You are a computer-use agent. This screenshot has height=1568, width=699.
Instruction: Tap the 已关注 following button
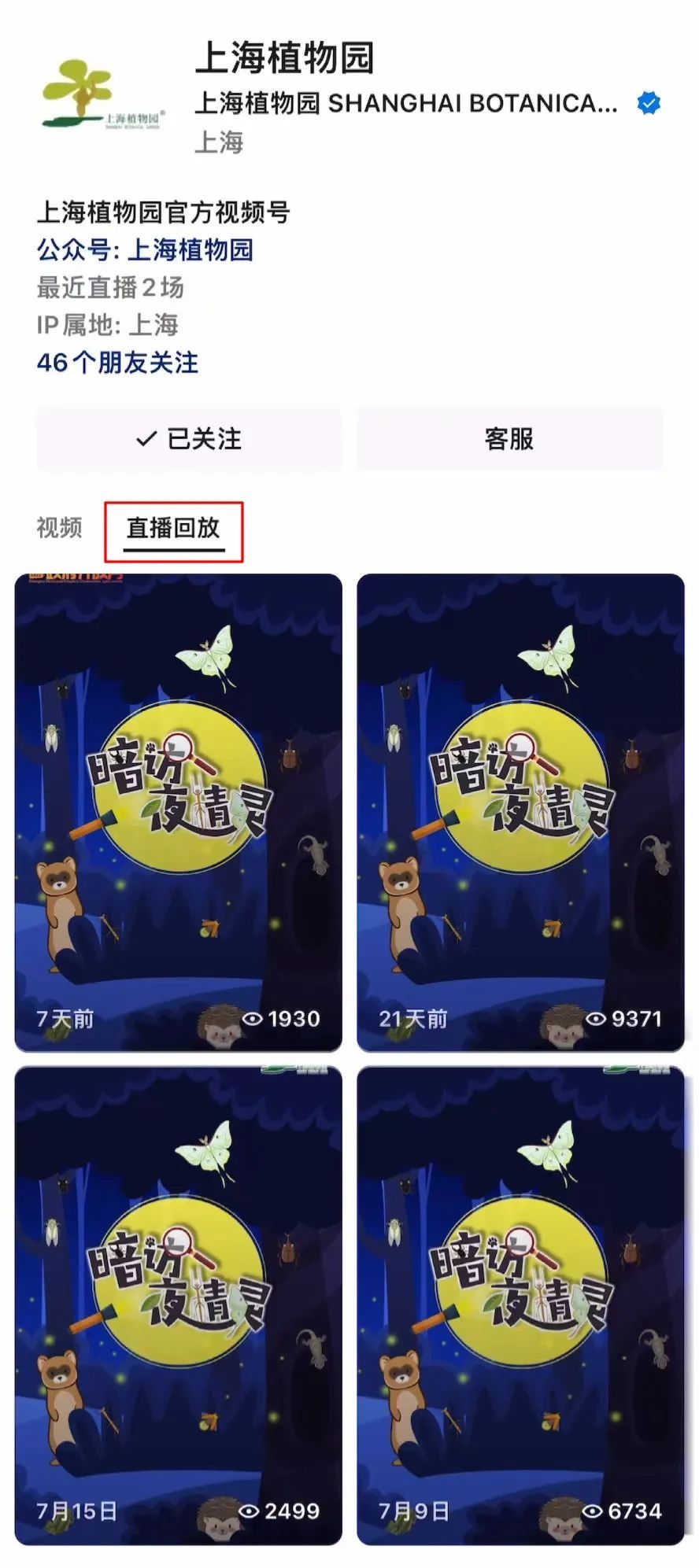coord(189,439)
